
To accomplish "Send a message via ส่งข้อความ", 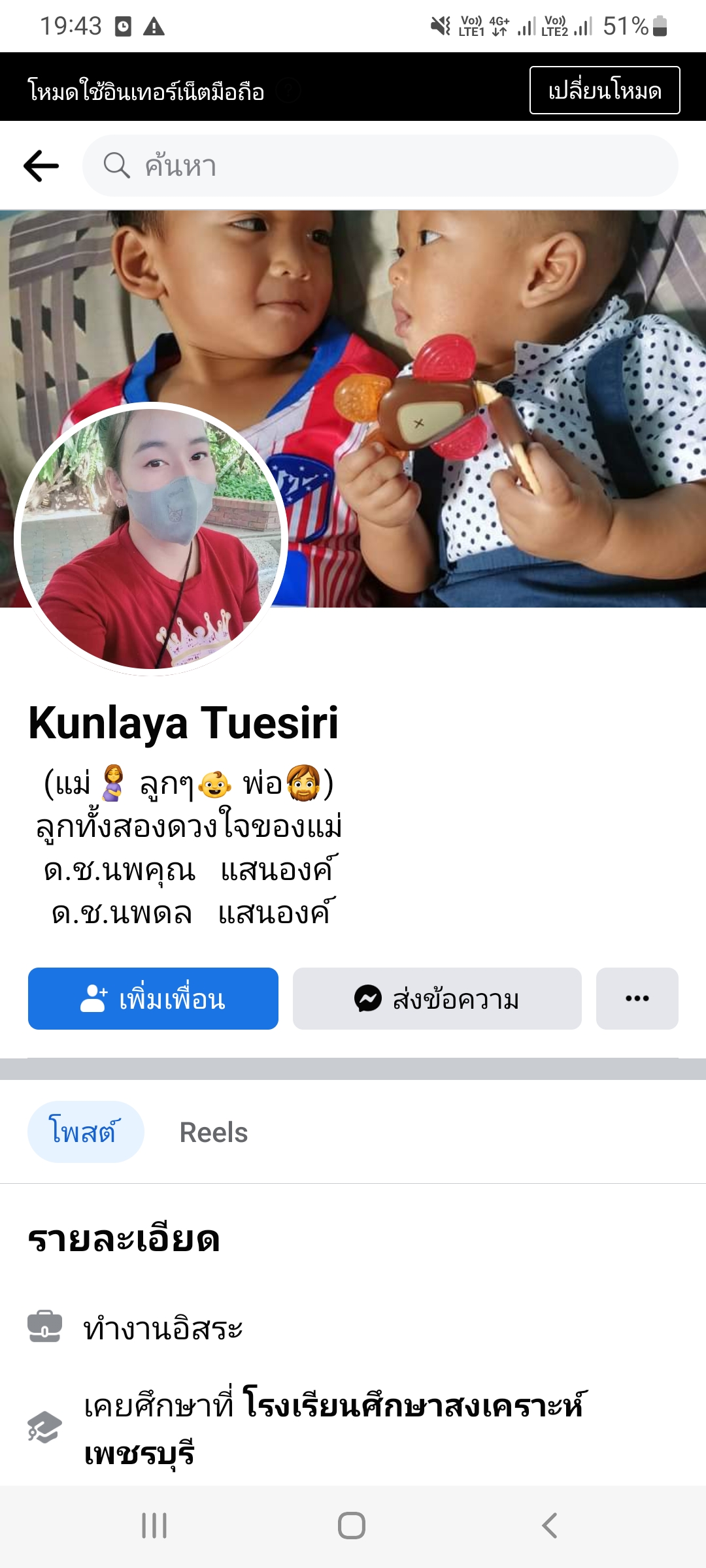I will point(437,998).
